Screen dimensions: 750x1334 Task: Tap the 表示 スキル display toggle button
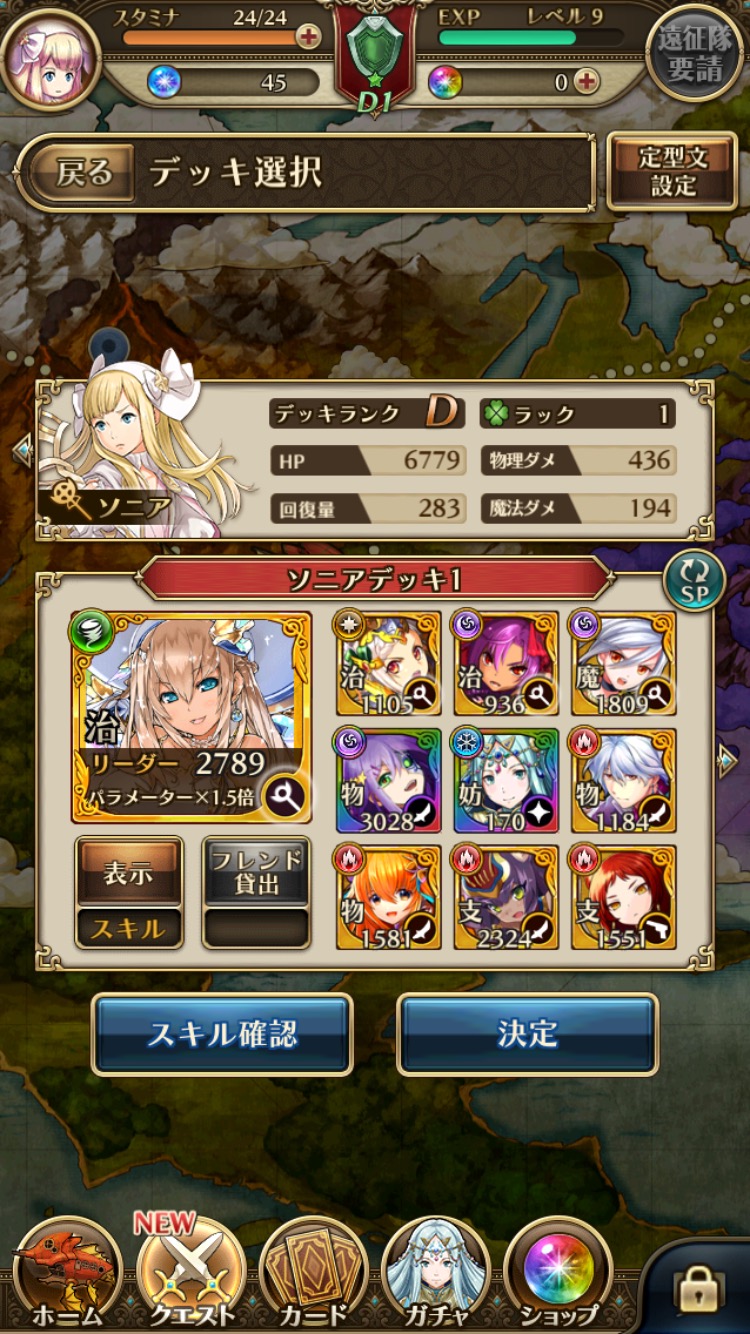[129, 892]
